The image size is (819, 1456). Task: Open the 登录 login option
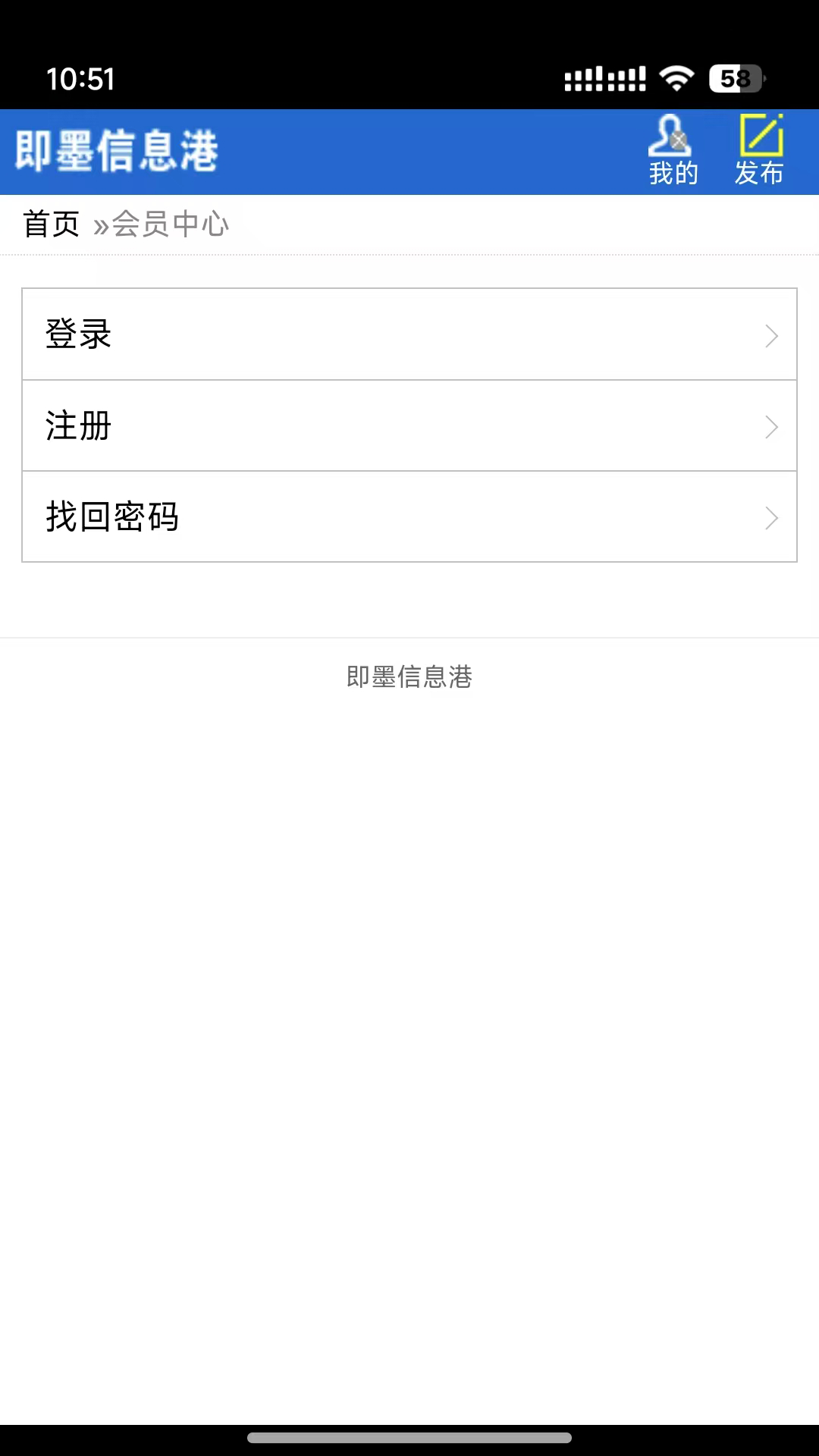point(78,334)
